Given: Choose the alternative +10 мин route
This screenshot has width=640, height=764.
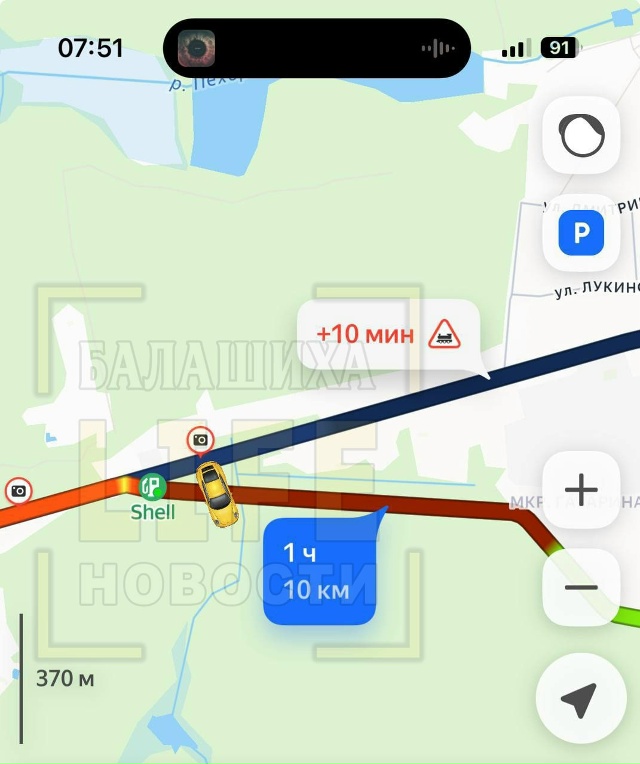Looking at the screenshot, I should pos(388,335).
